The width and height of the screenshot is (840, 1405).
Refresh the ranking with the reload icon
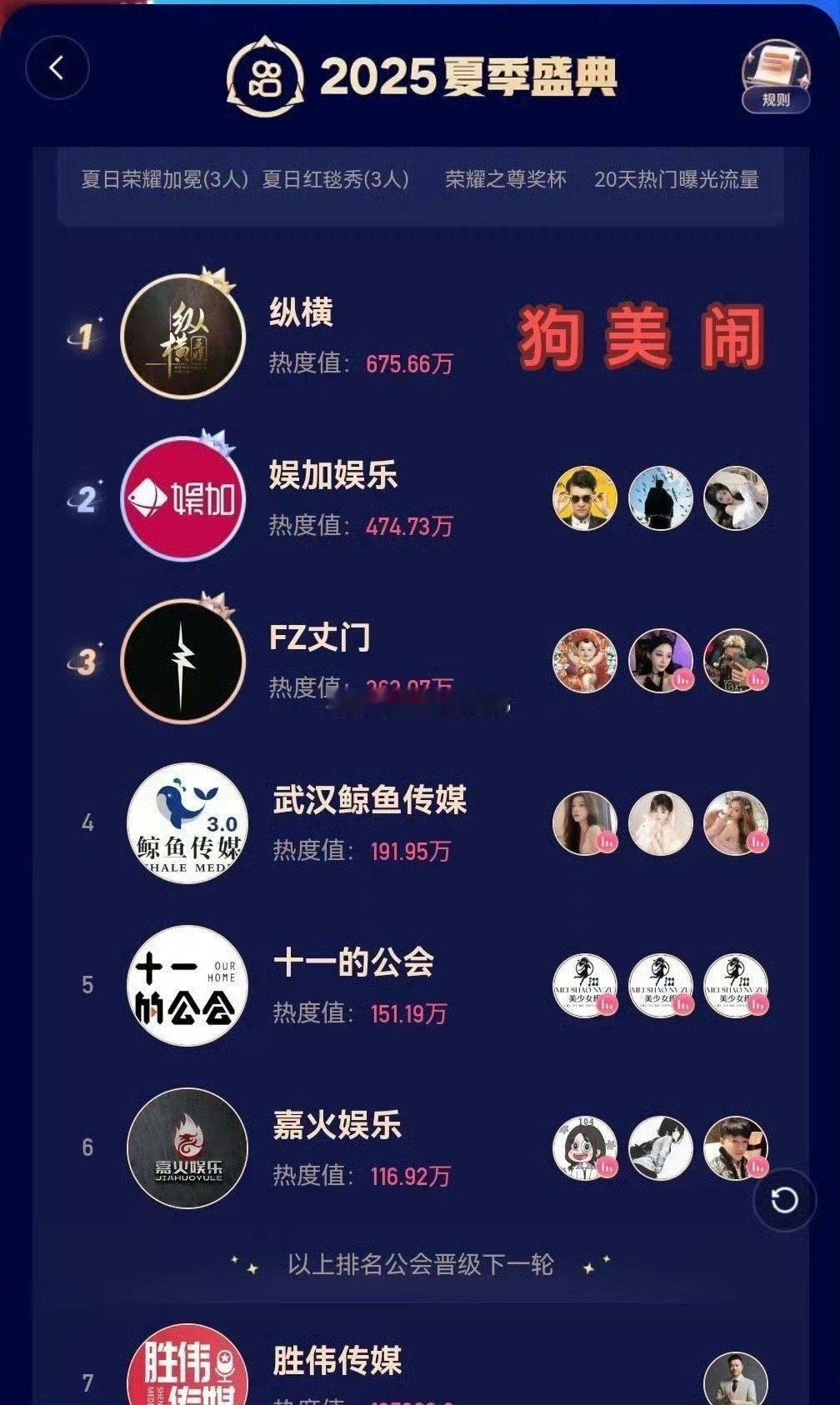(x=784, y=1200)
